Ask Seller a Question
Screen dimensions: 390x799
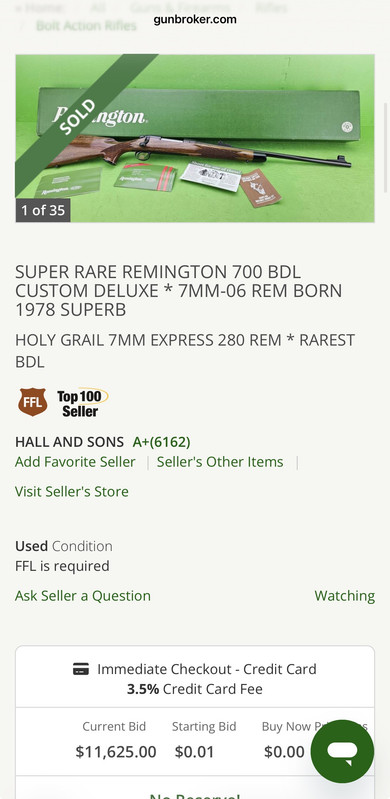[83, 596]
